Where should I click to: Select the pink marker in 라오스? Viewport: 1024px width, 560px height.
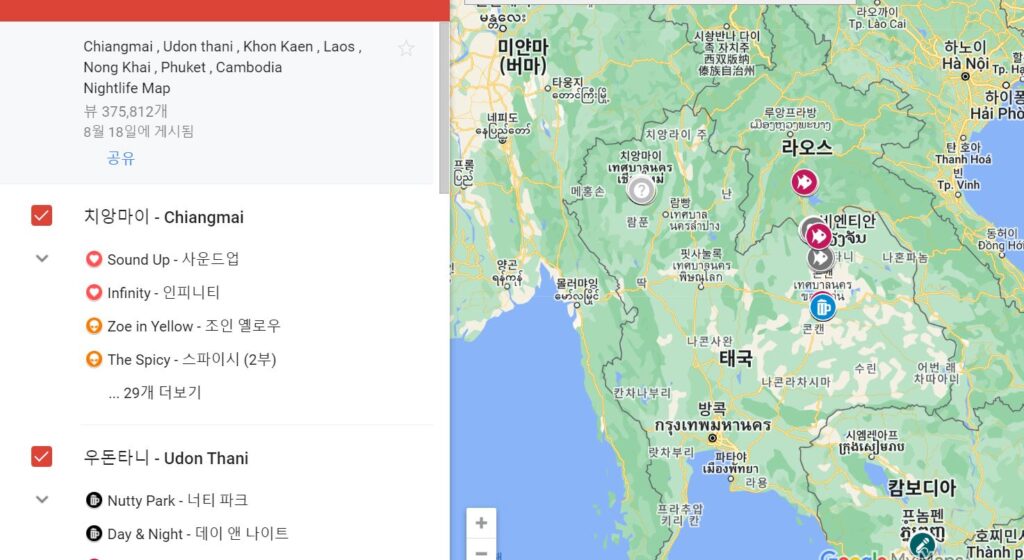click(804, 182)
